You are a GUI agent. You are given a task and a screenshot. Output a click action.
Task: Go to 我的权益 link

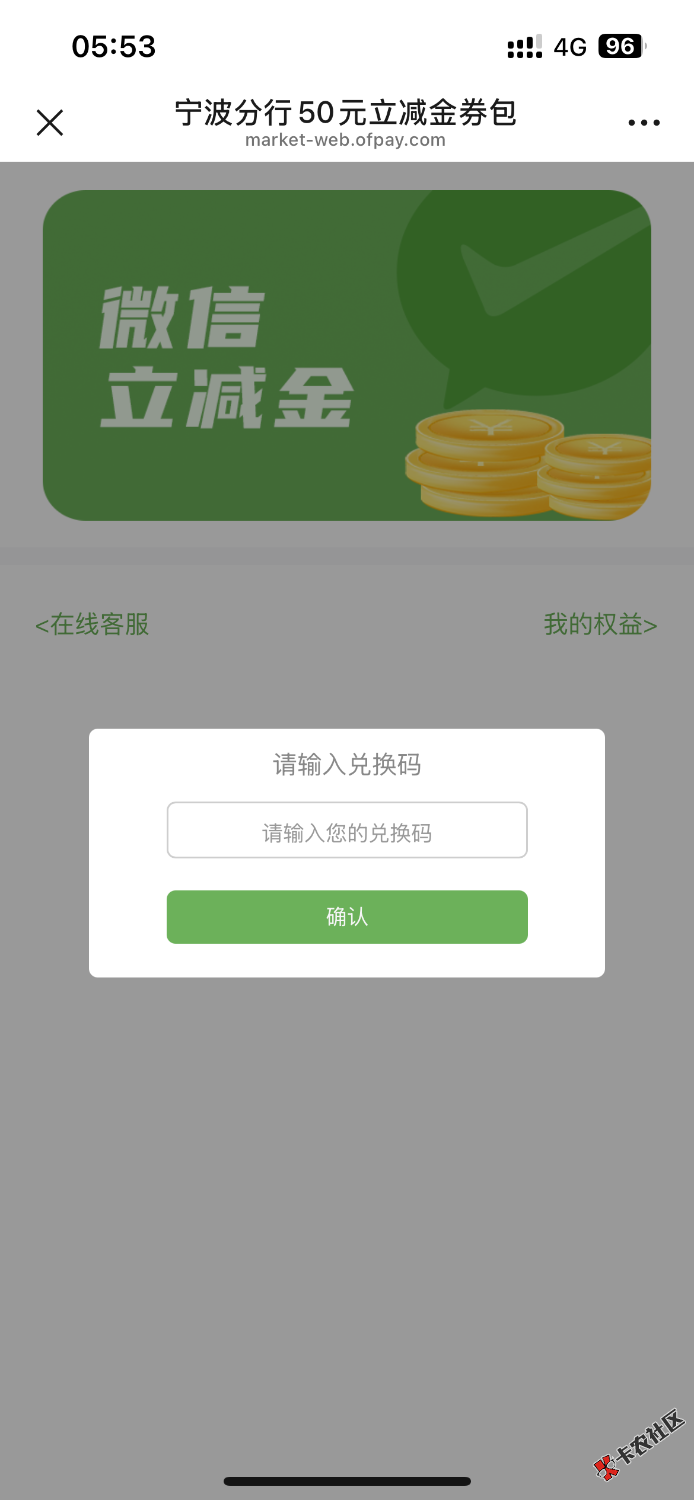(600, 625)
